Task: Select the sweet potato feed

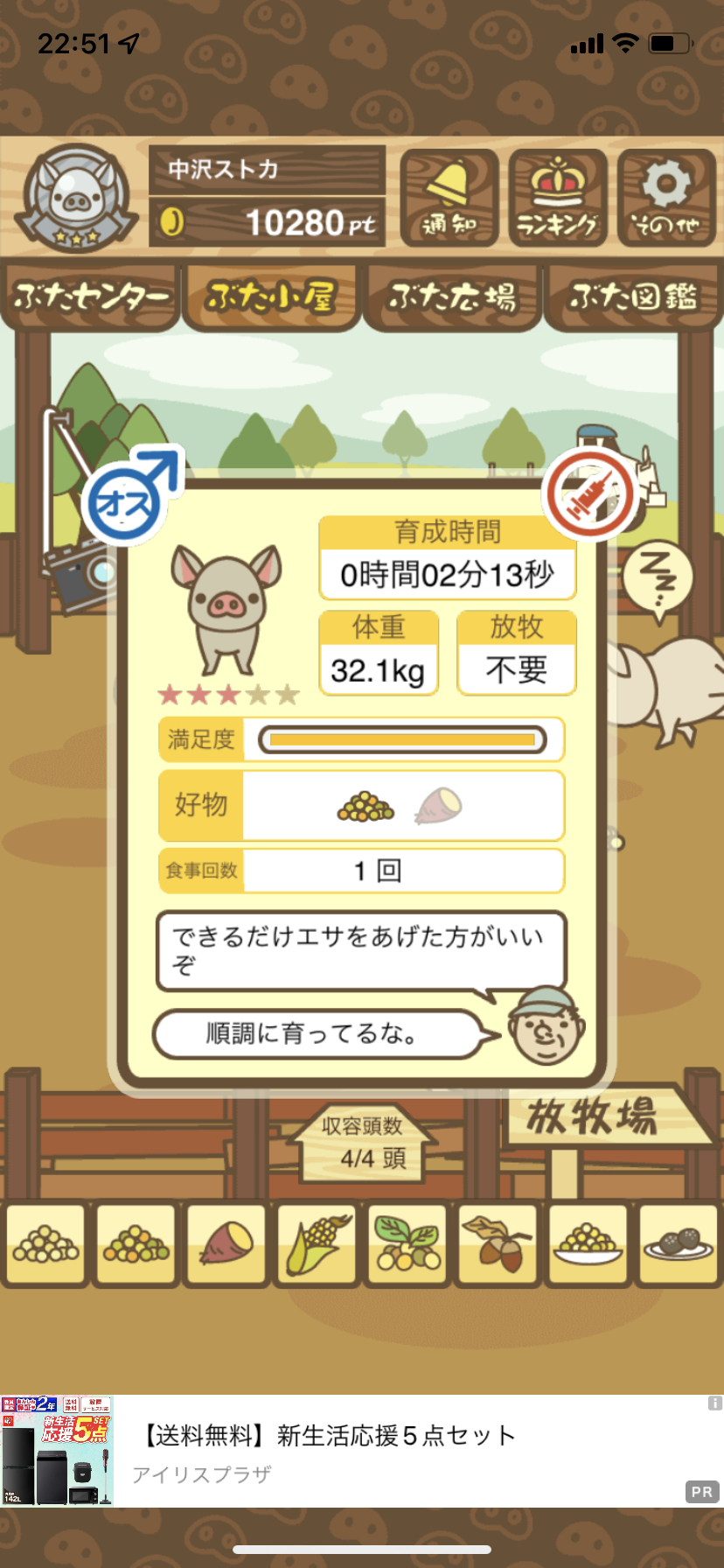Action: [226, 1243]
